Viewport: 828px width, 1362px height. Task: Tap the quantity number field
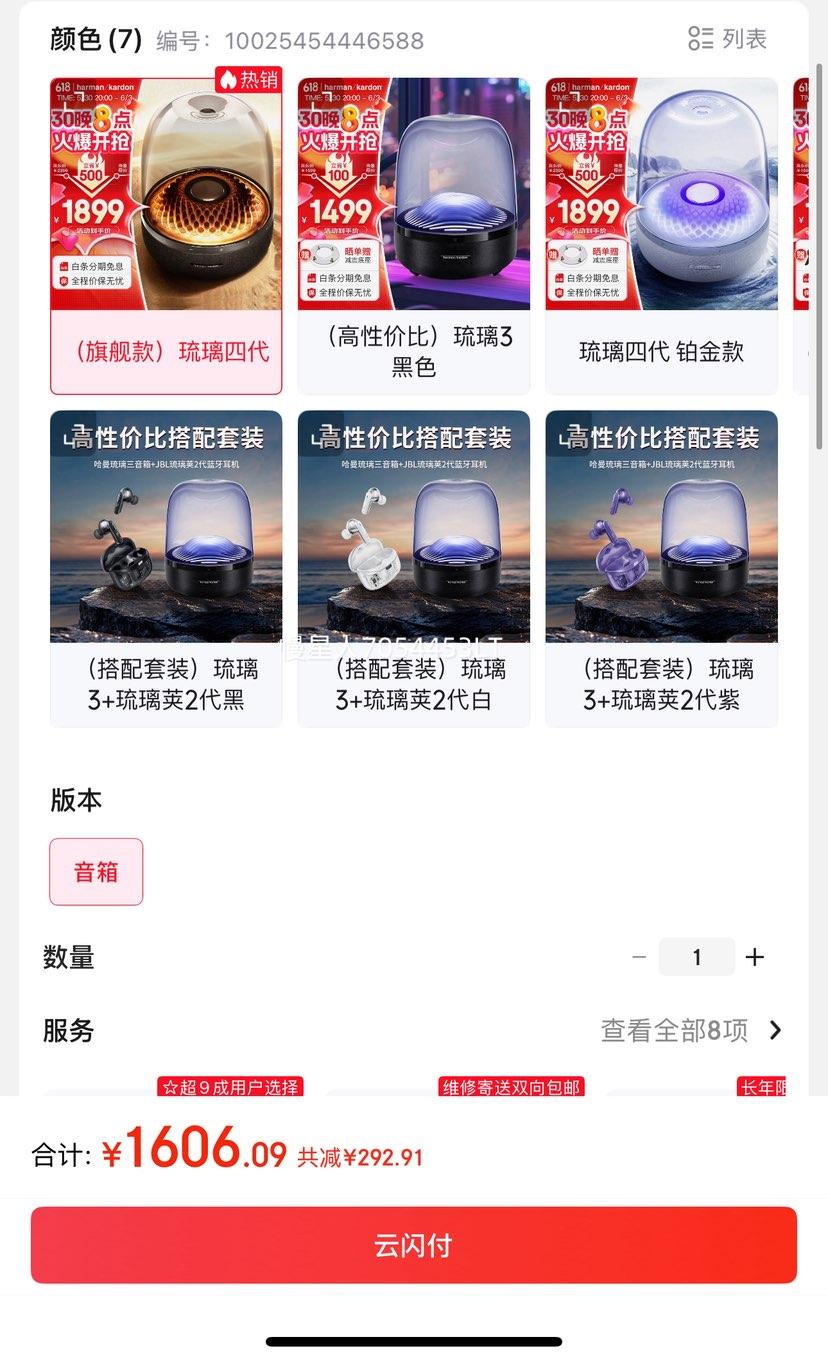pyautogui.click(x=697, y=957)
